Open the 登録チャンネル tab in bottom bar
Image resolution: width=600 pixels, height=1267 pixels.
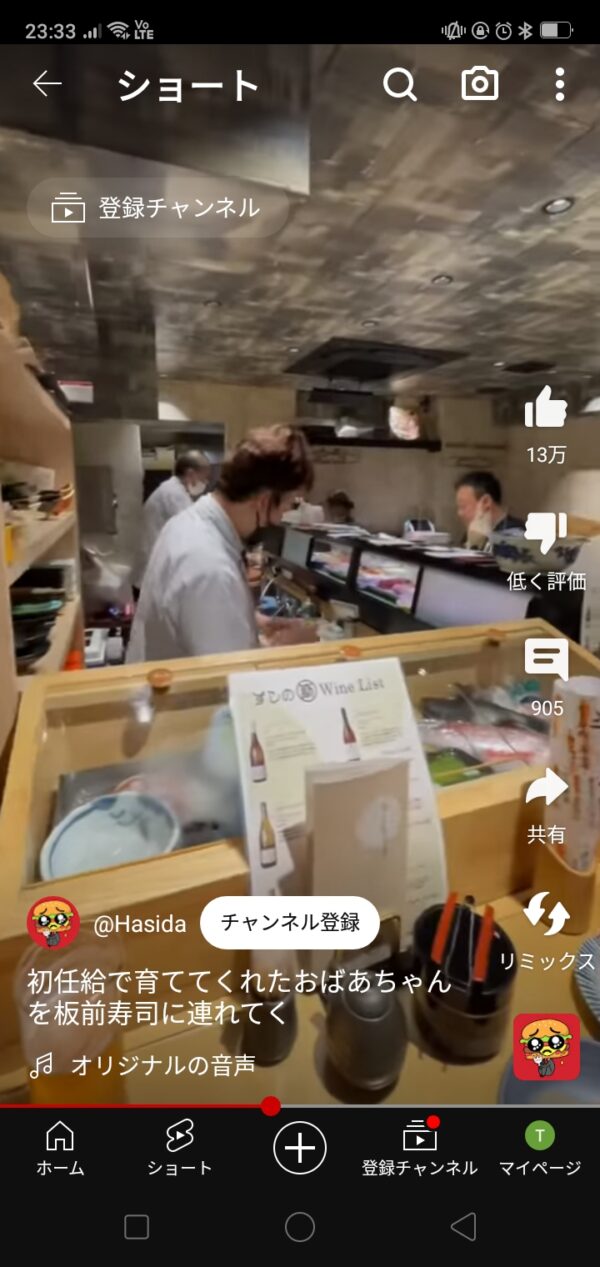pyautogui.click(x=420, y=1148)
